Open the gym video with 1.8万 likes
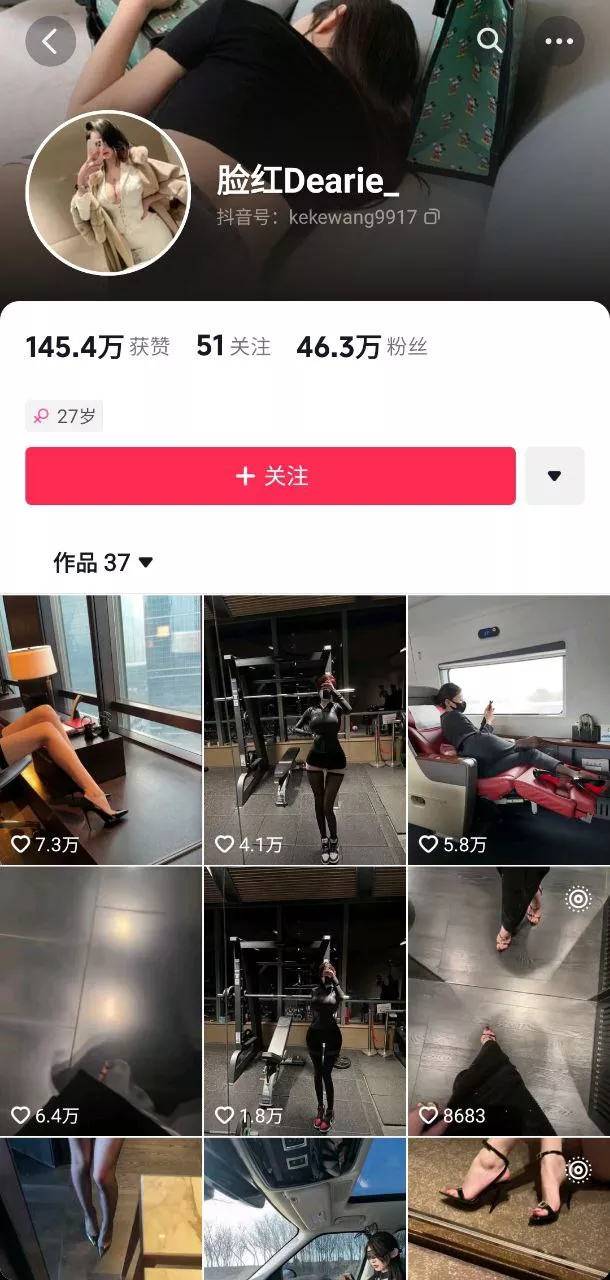Viewport: 610px width, 1280px height. (305, 1000)
